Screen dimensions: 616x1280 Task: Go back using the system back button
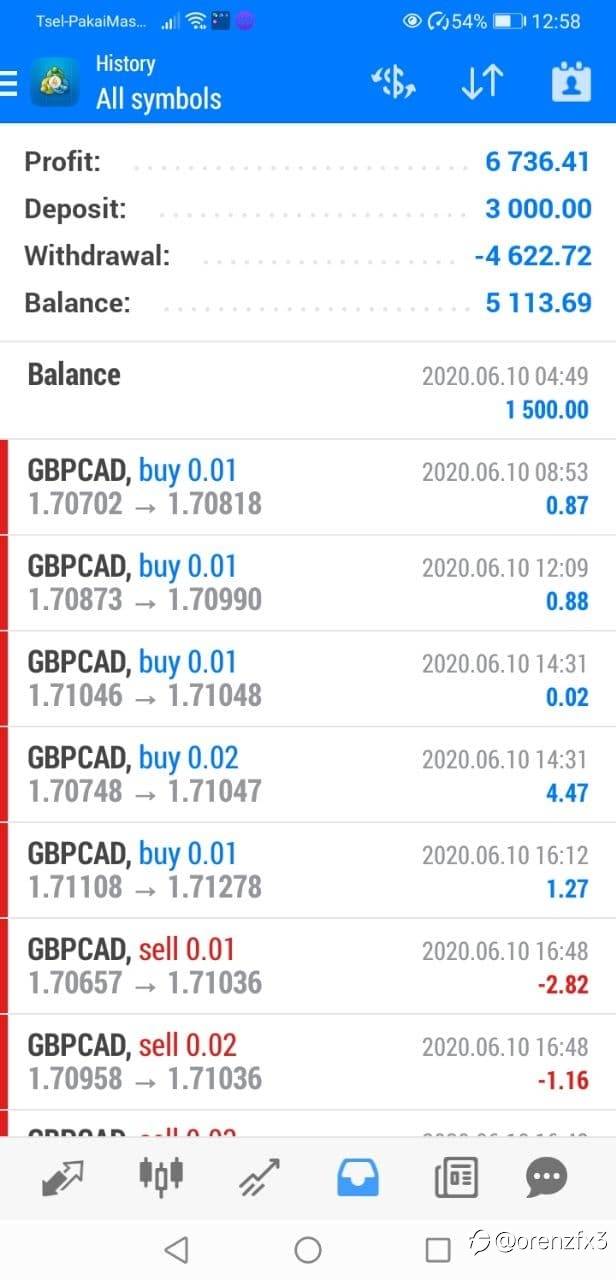pos(176,1248)
